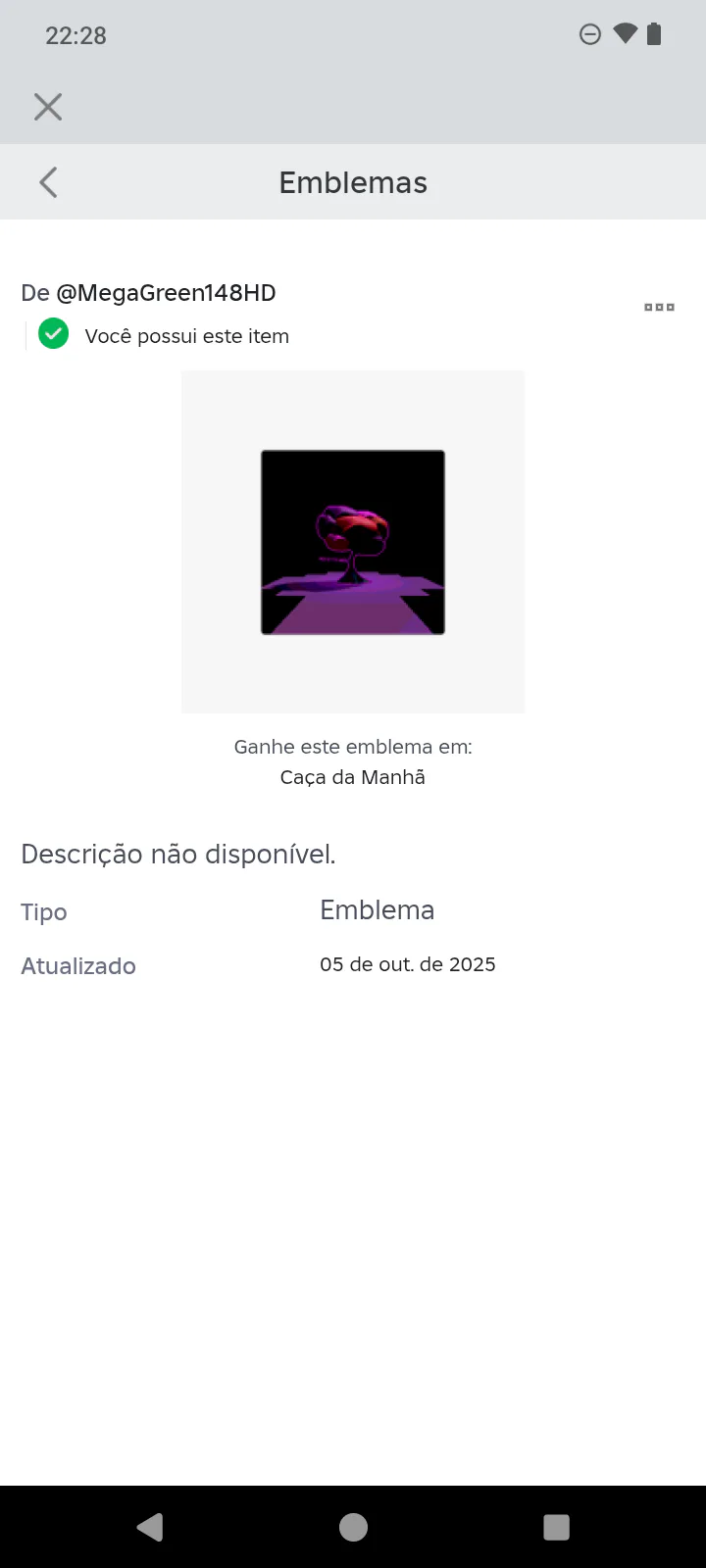This screenshot has width=706, height=1568.
Task: Open the three-dot options menu
Action: click(x=659, y=308)
